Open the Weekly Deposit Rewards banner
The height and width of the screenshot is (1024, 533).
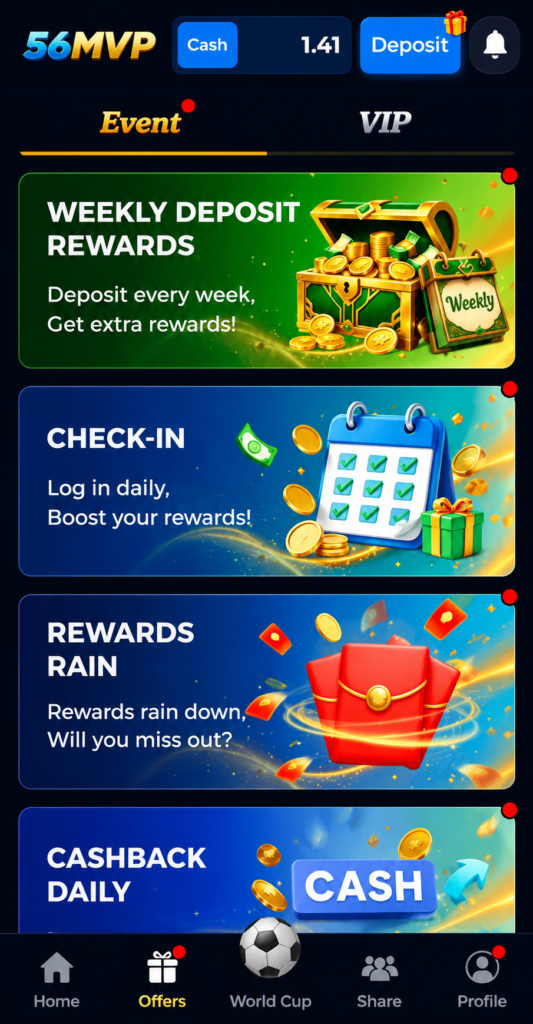pos(266,270)
